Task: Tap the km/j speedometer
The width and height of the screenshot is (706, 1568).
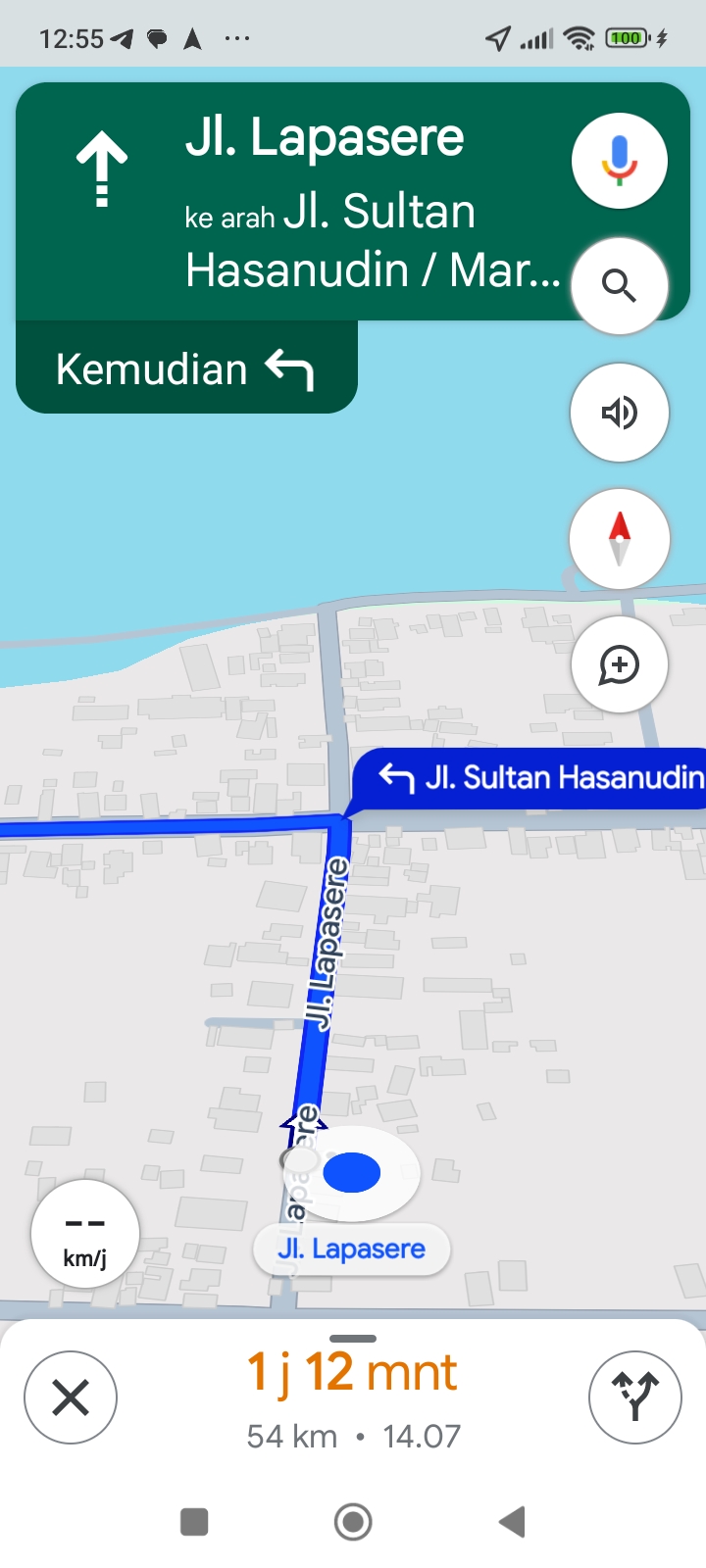Action: [85, 1234]
